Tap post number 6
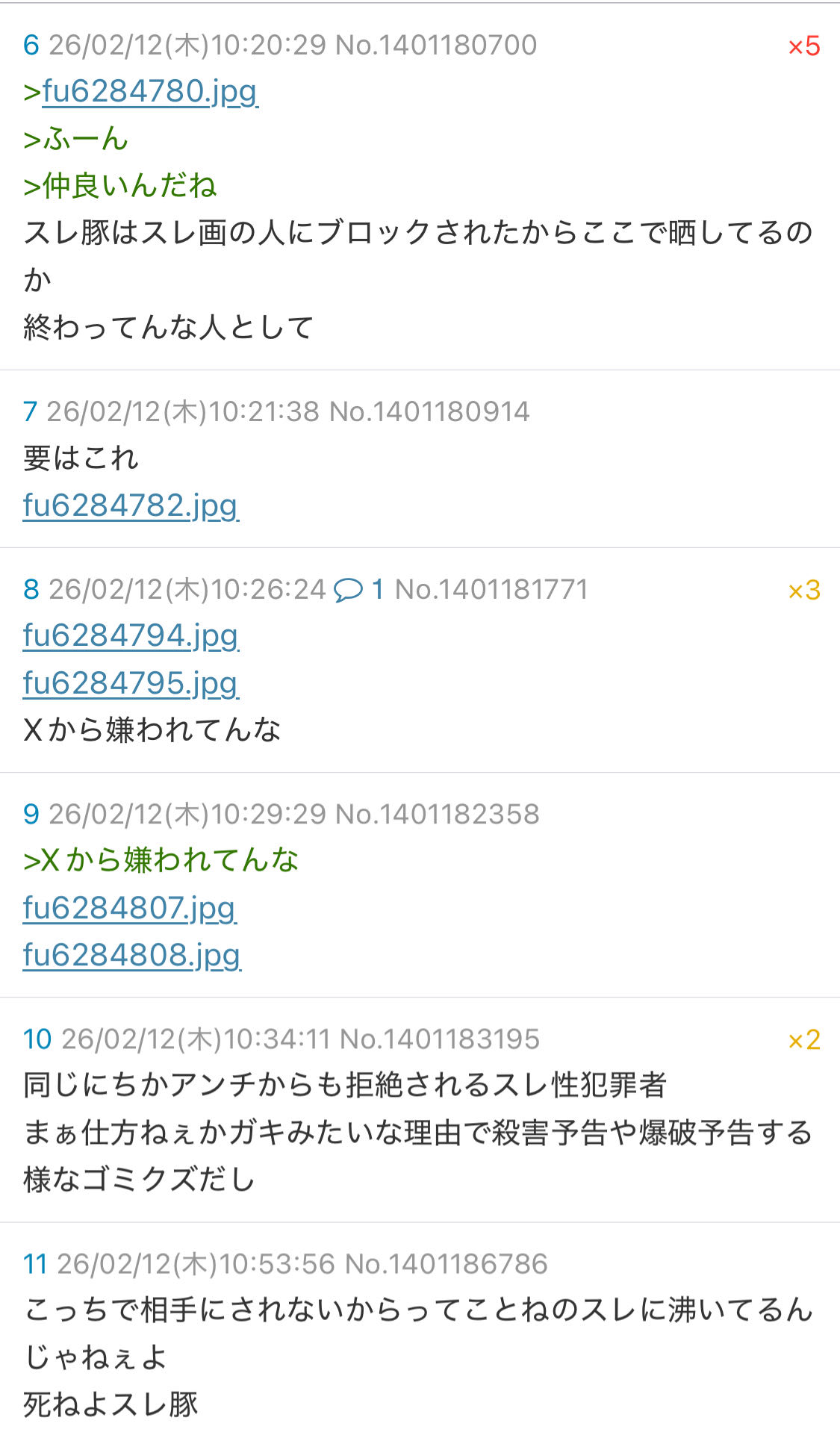Image resolution: width=840 pixels, height=1444 pixels. click(31, 46)
